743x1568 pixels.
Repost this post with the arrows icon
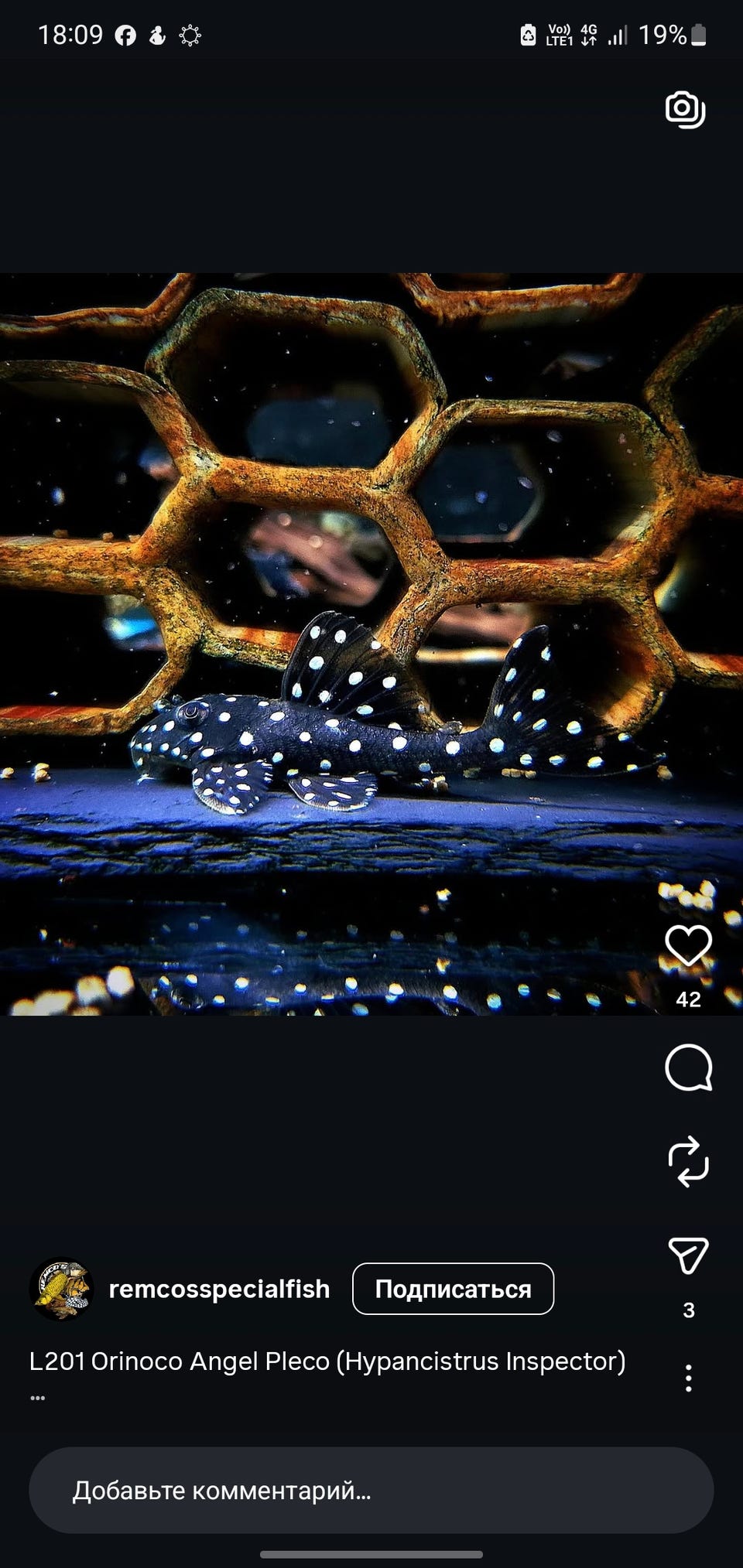688,1161
